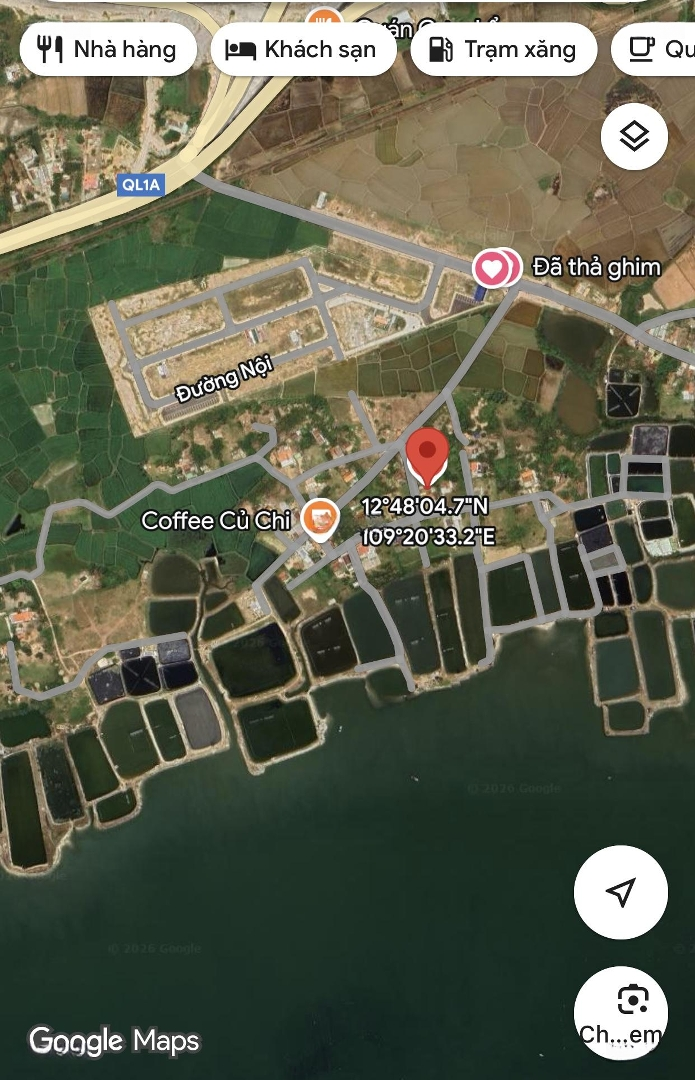Select the Trạm xăng filter chip

coord(503,49)
